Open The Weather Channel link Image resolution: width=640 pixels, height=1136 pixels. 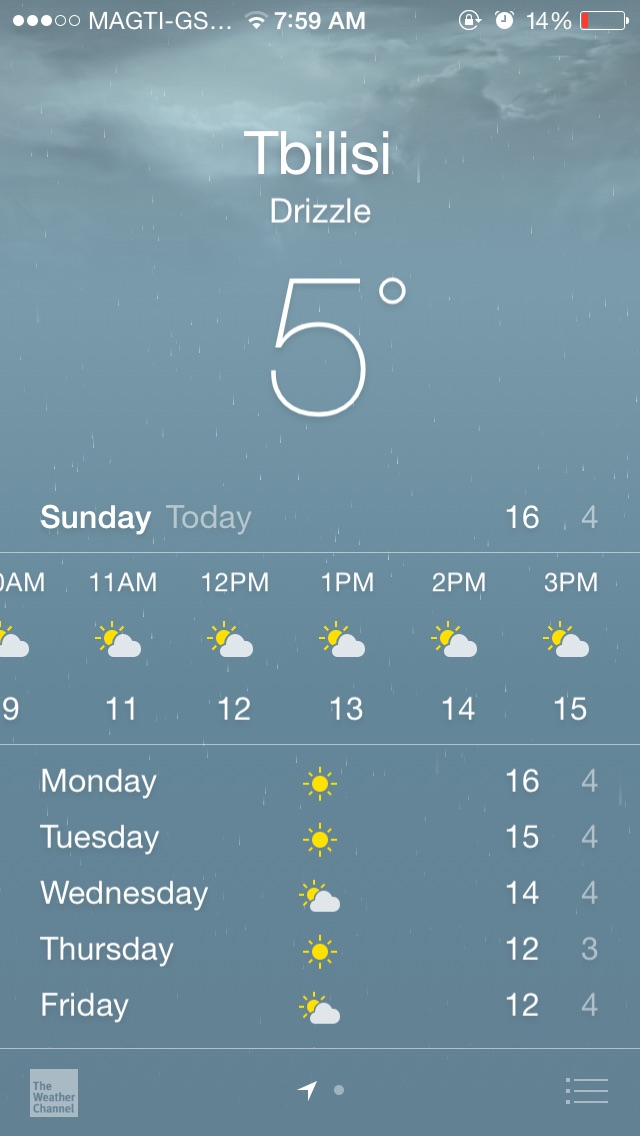[53, 1092]
